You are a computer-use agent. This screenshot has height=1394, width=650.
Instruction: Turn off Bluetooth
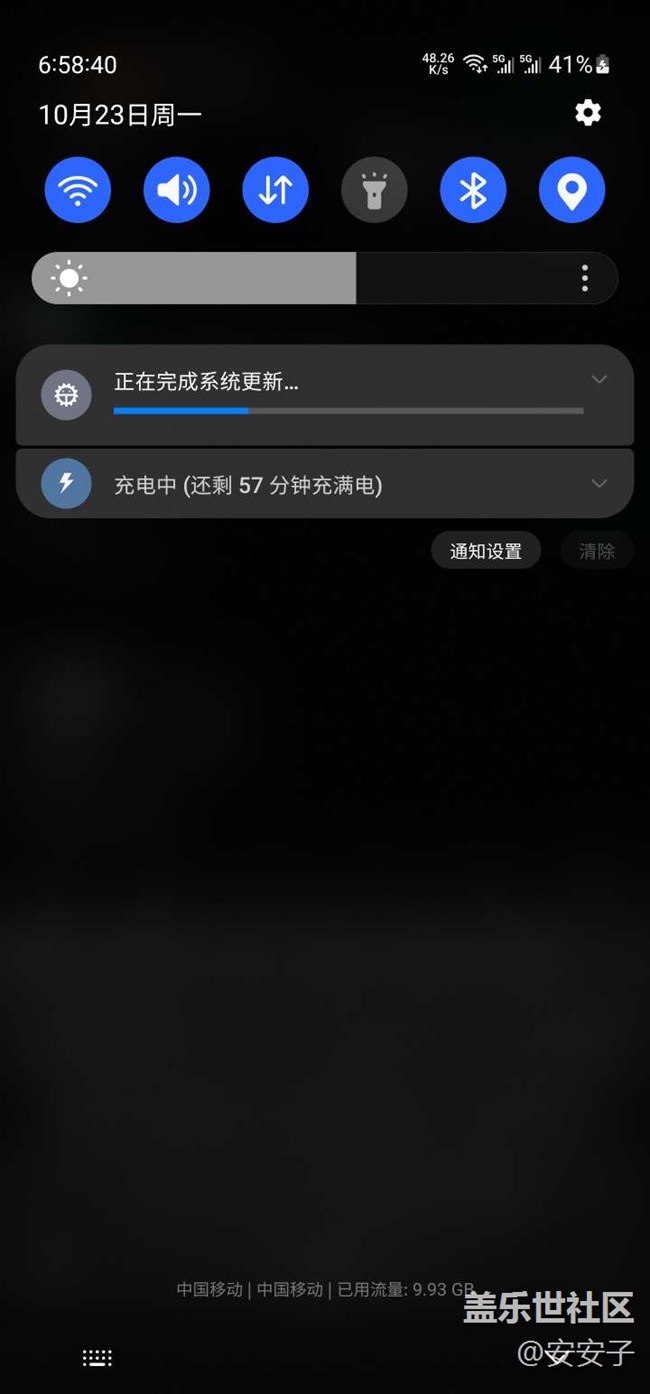tap(473, 190)
